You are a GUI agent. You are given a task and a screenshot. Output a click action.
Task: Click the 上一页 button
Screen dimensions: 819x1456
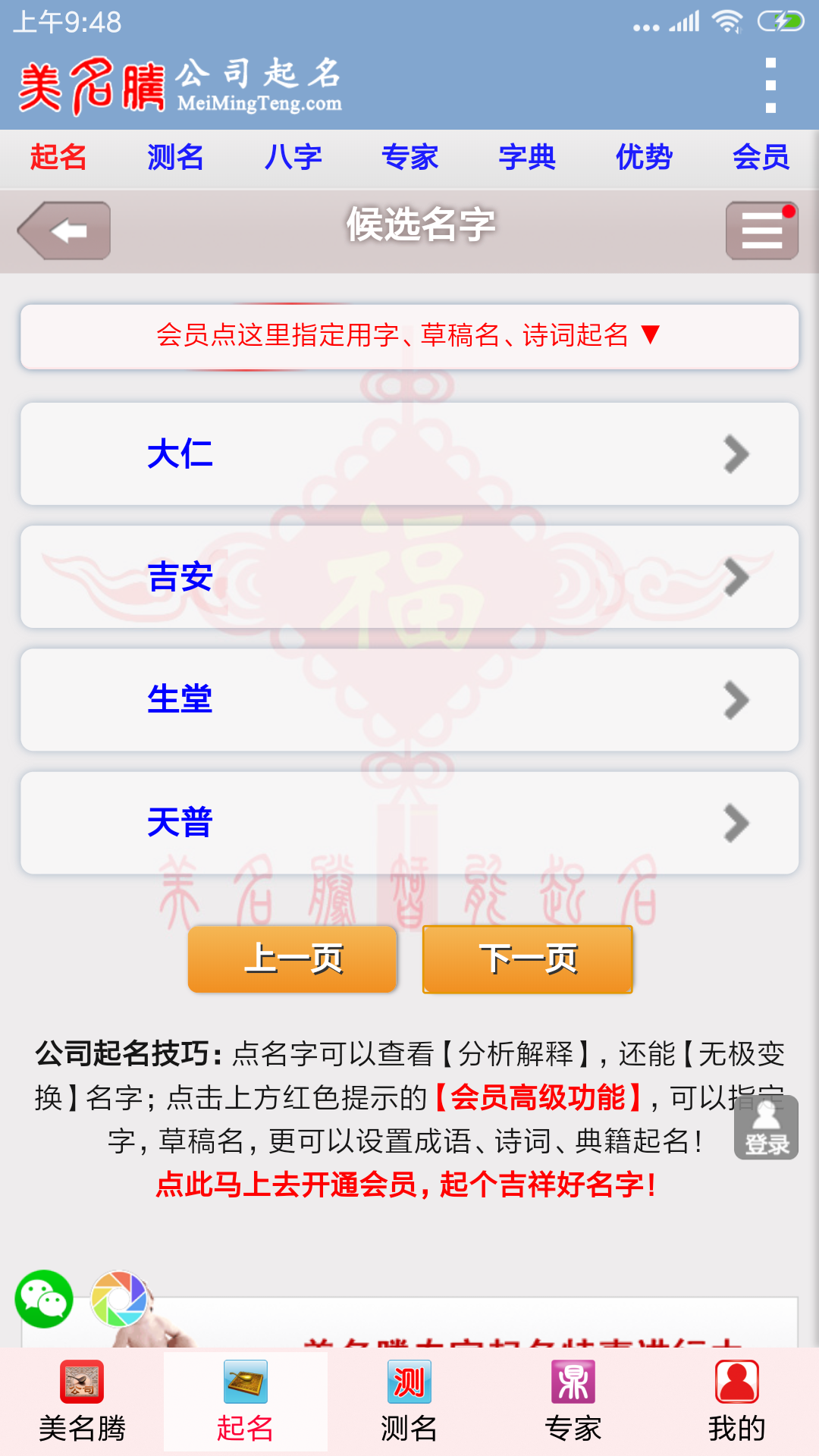click(292, 959)
